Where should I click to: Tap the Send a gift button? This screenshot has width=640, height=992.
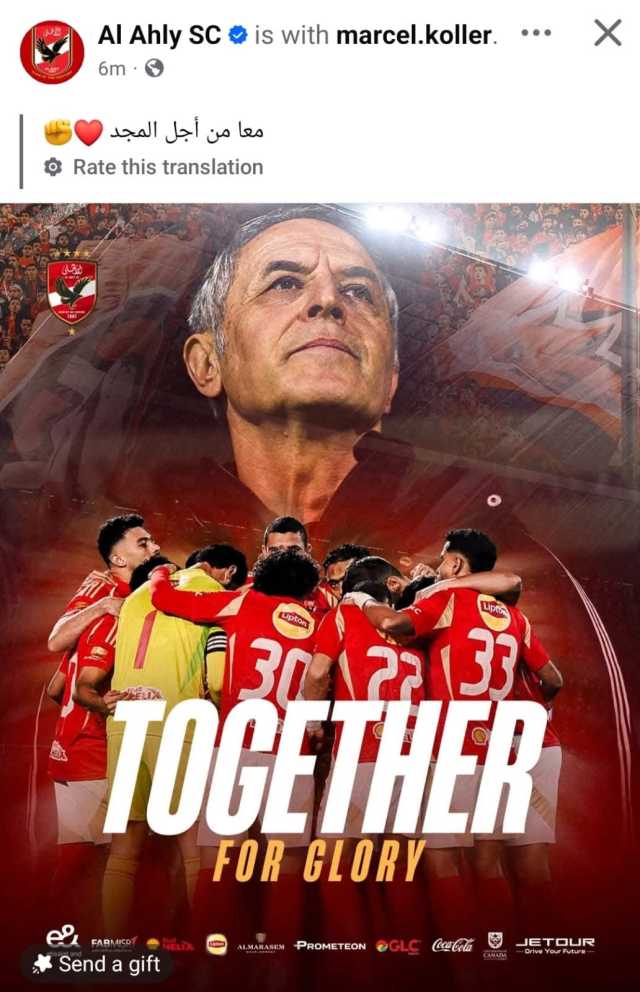coord(96,964)
